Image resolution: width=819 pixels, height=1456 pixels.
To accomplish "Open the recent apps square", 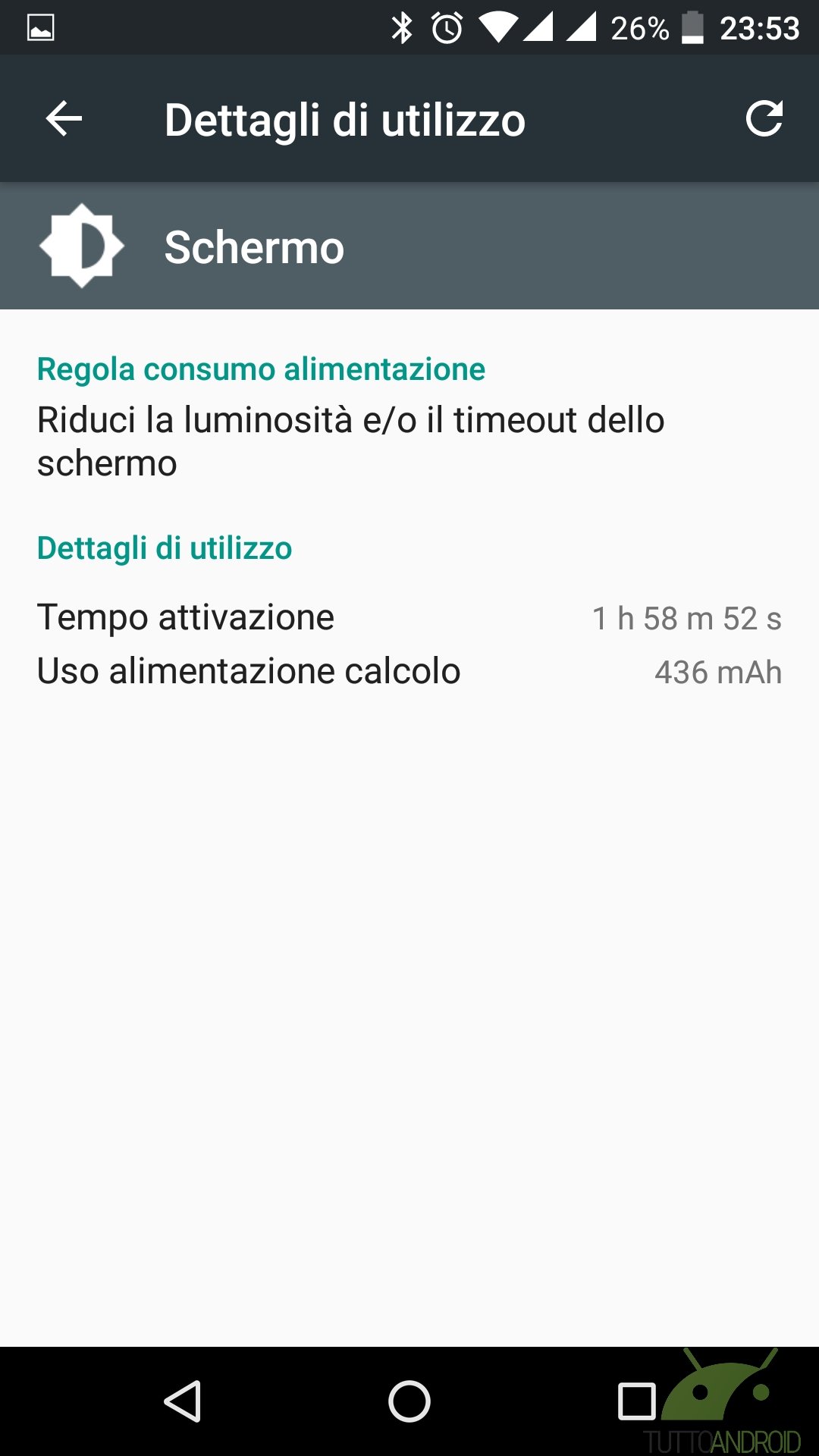I will pos(636,1401).
